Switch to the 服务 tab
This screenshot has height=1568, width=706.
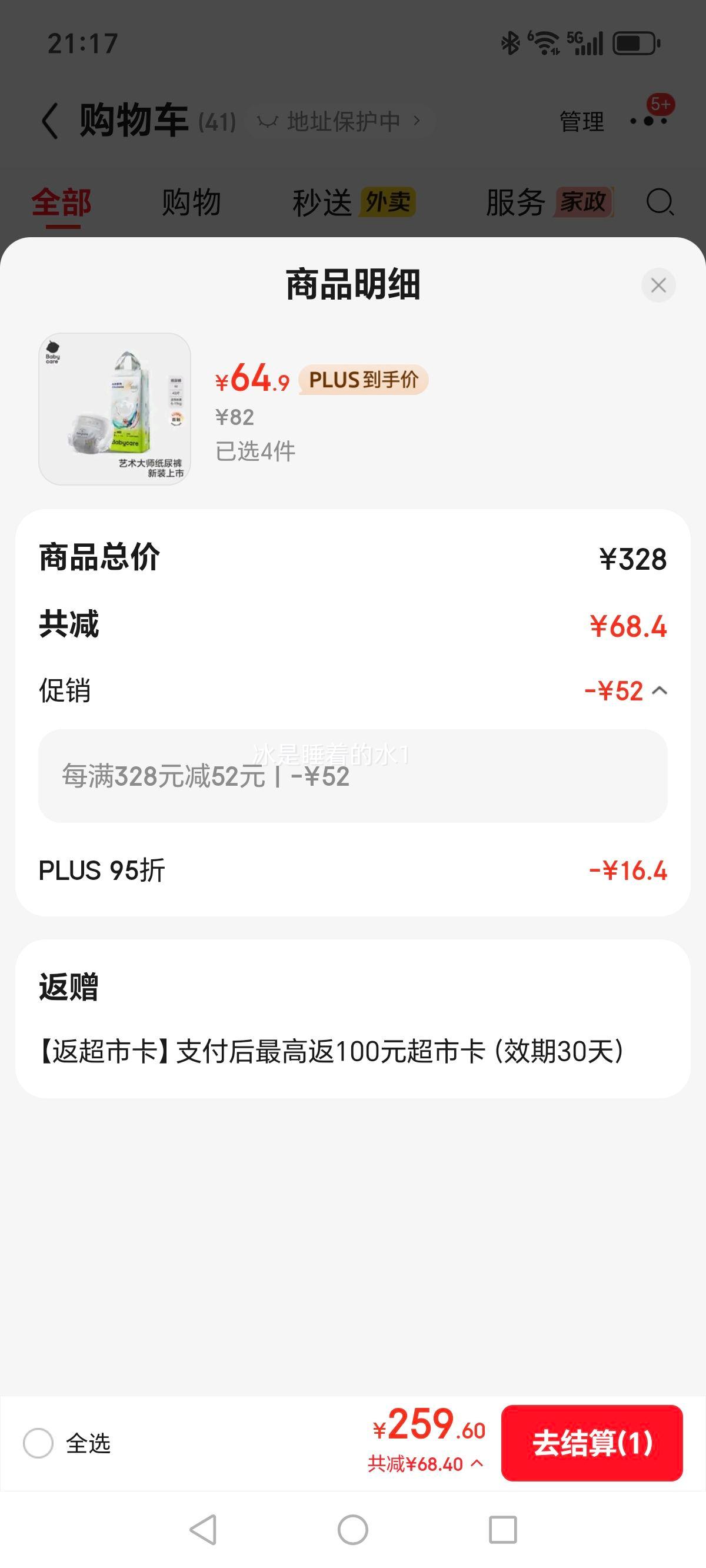514,202
